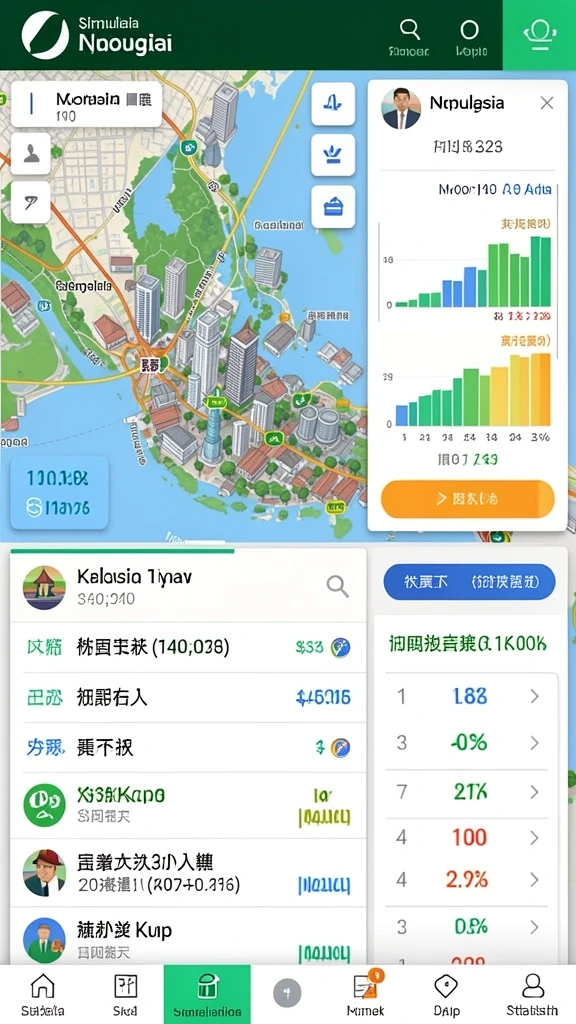Expand the ranking row showing 2.9%
576x1024 pixels.
pos(470,880)
